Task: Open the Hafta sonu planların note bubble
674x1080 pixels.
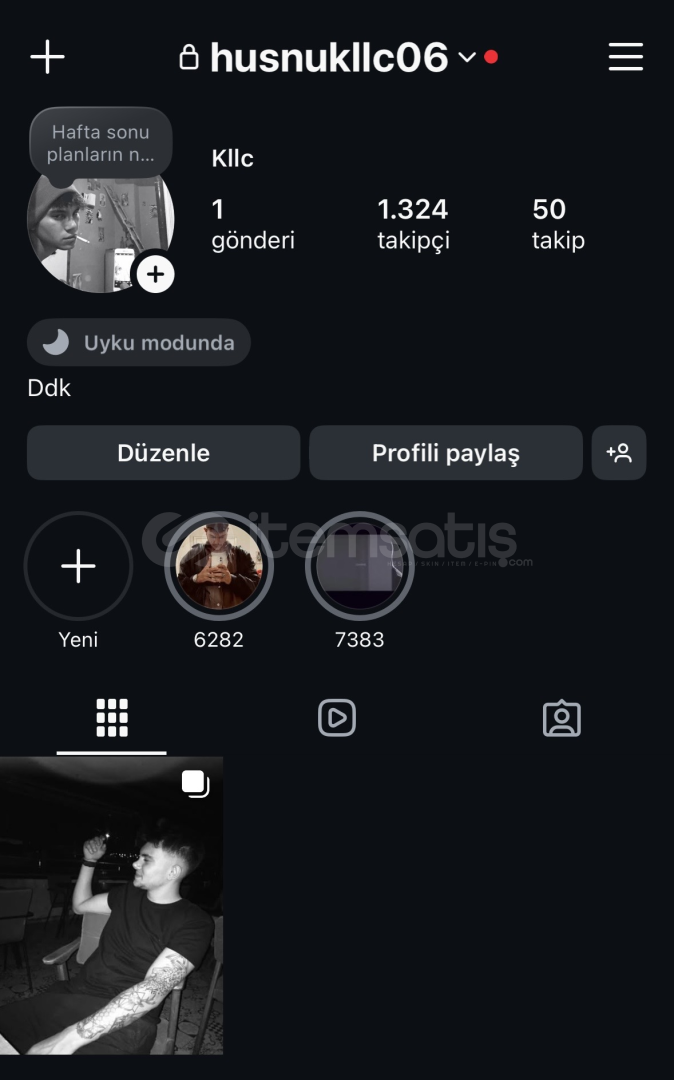Action: tap(101, 143)
